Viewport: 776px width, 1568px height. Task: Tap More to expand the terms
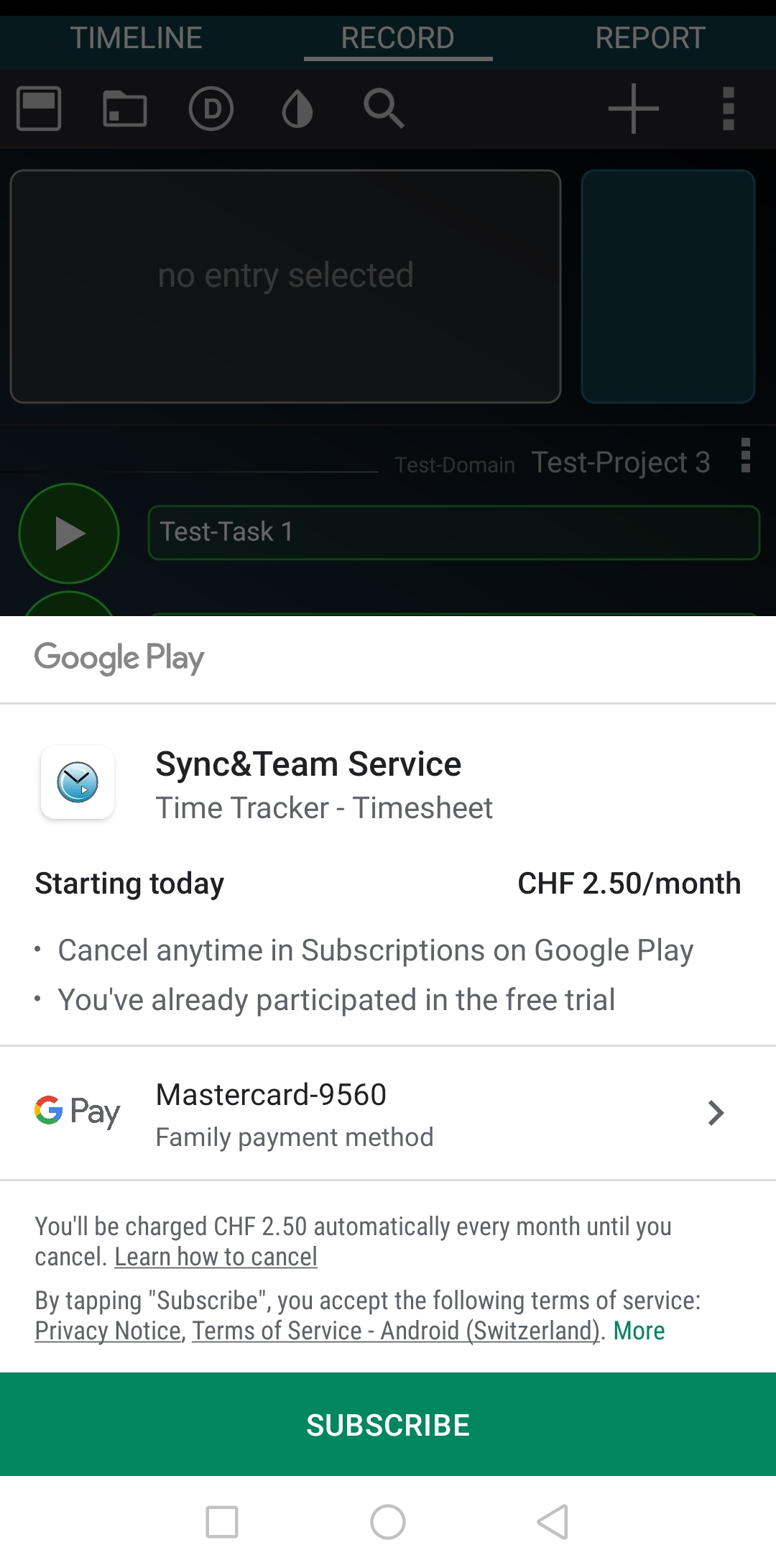tap(639, 1331)
